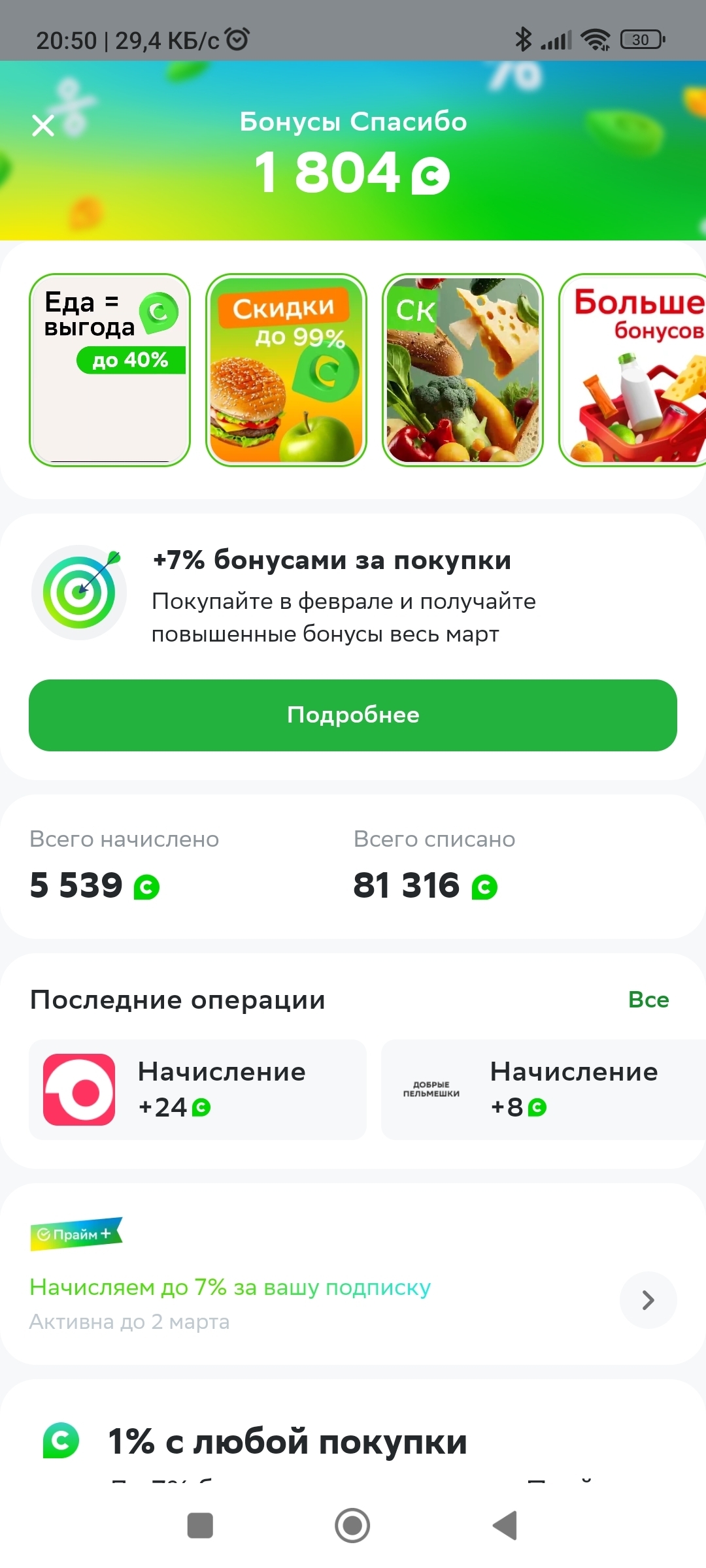Open the +24 bonus accrual operation

(197, 1090)
